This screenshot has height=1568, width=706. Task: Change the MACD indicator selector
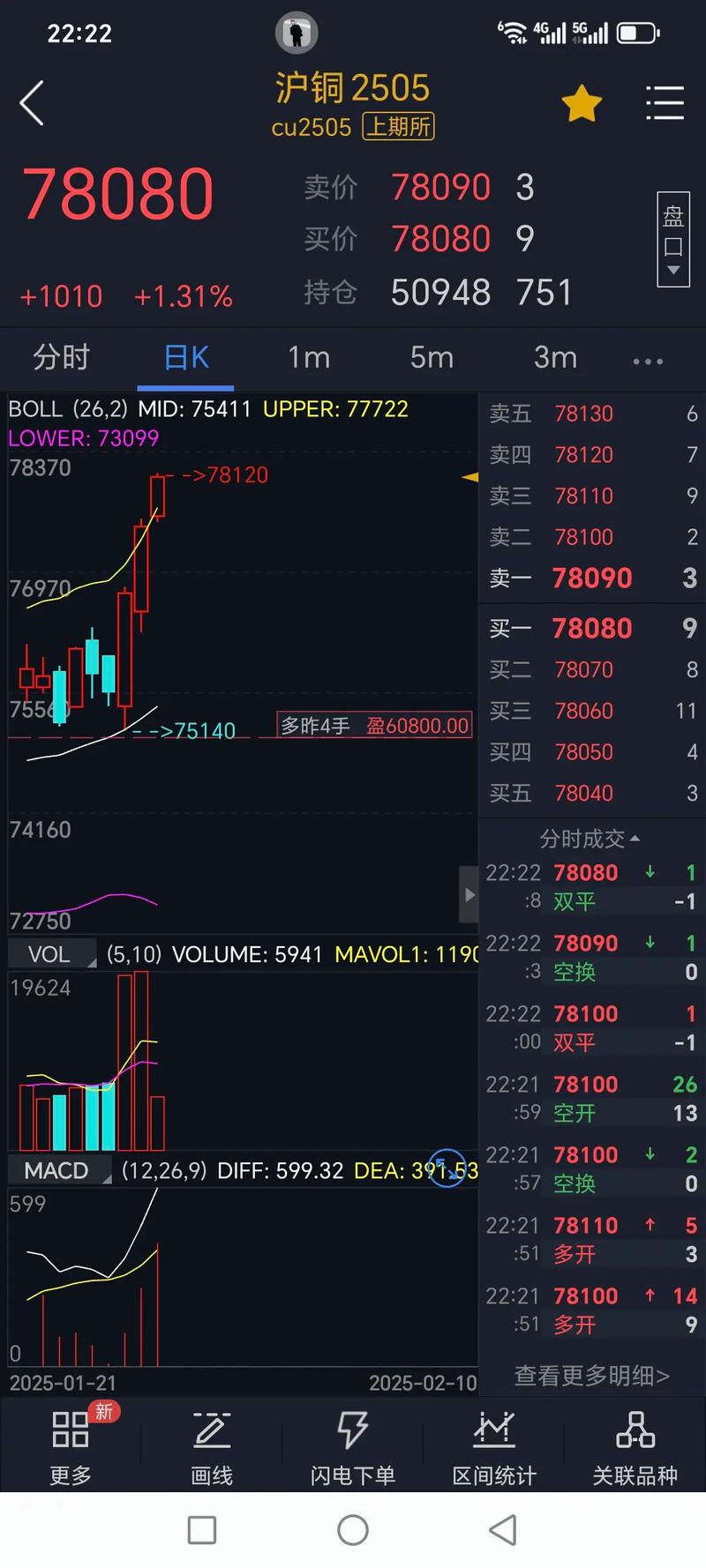pos(59,1170)
